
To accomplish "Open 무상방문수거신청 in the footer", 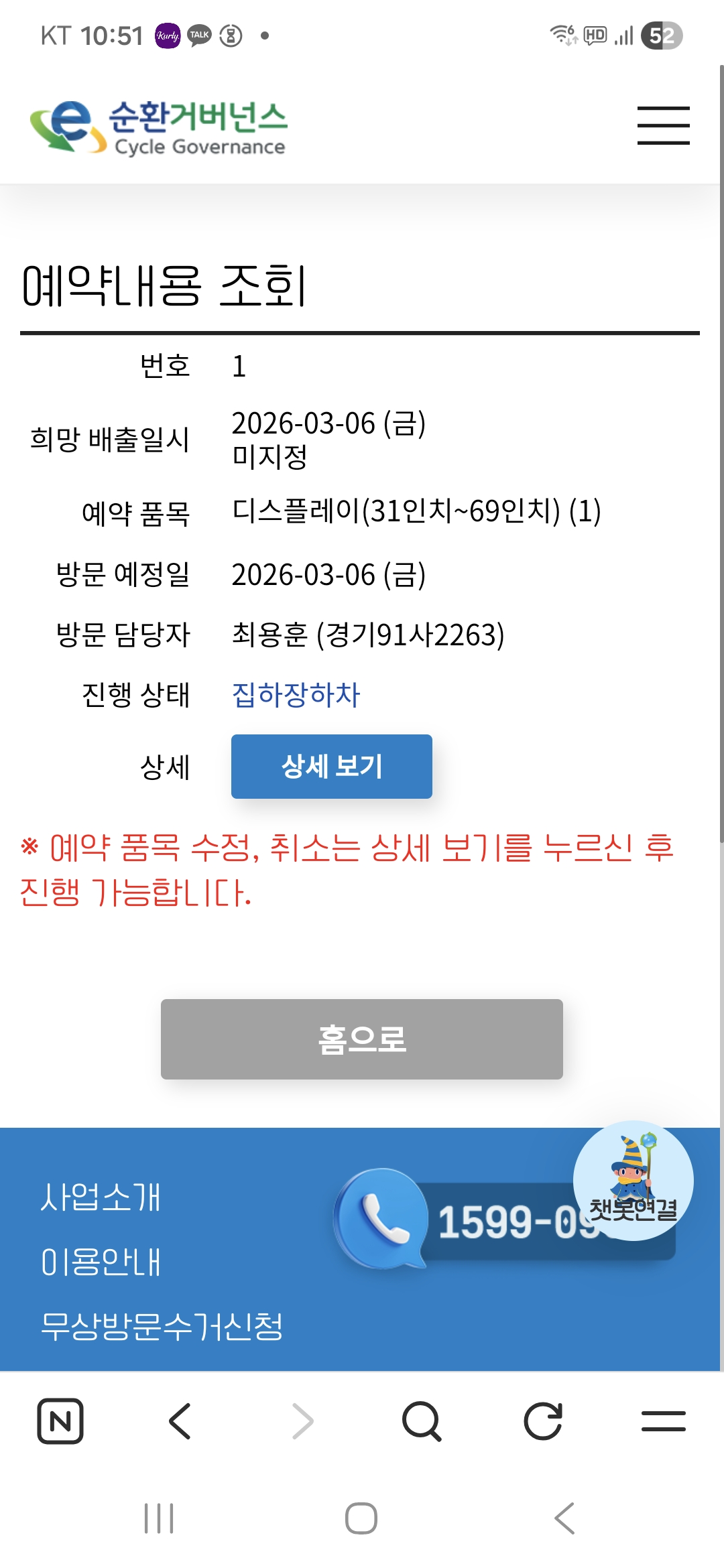I will pyautogui.click(x=162, y=1325).
